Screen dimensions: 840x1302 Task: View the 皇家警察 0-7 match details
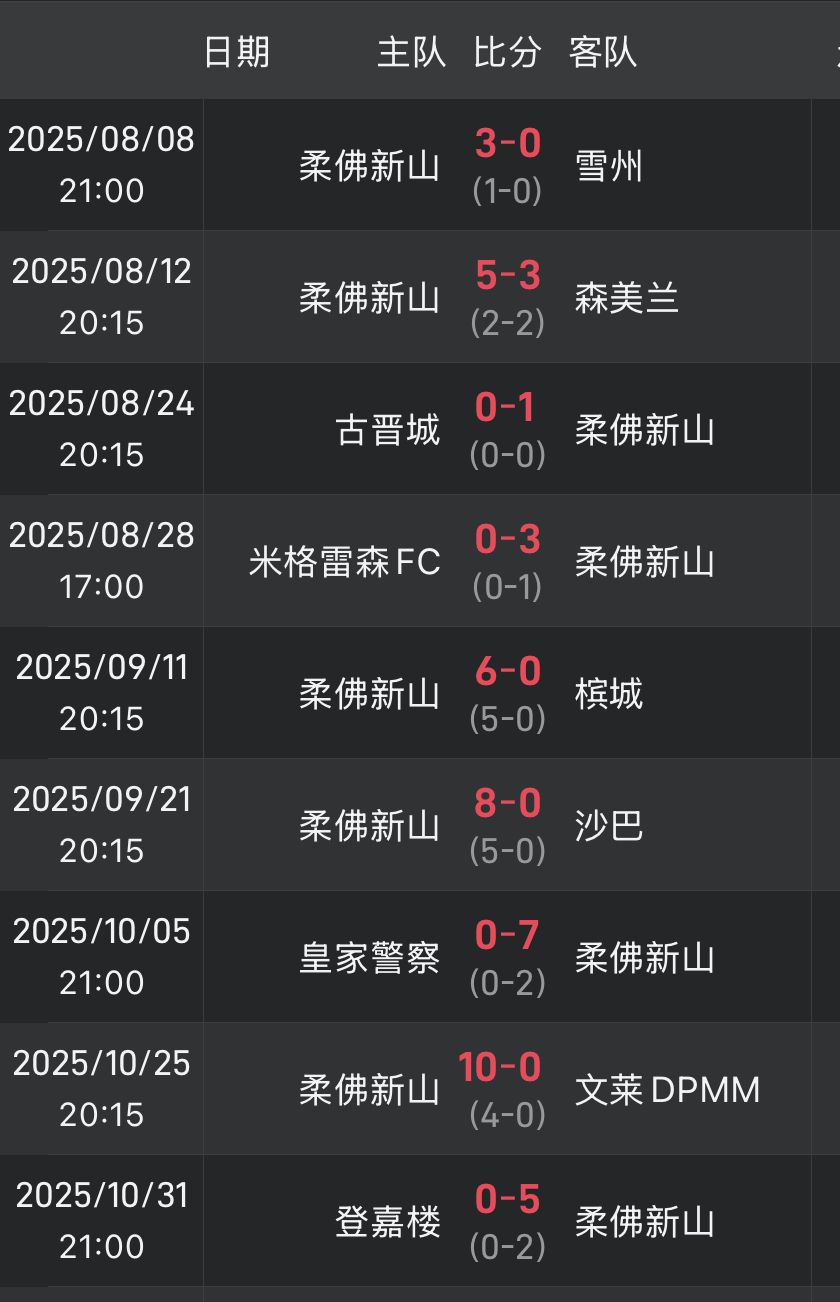pyautogui.click(x=507, y=957)
